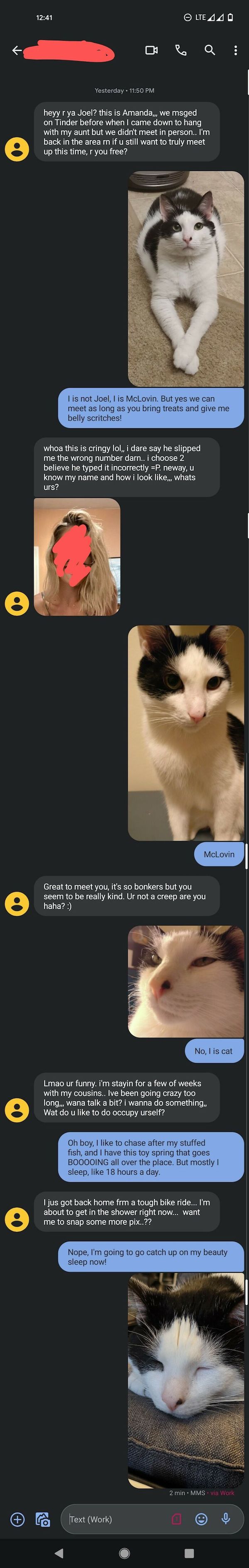Search within this conversation
The height and width of the screenshot is (1568, 249).
click(210, 51)
